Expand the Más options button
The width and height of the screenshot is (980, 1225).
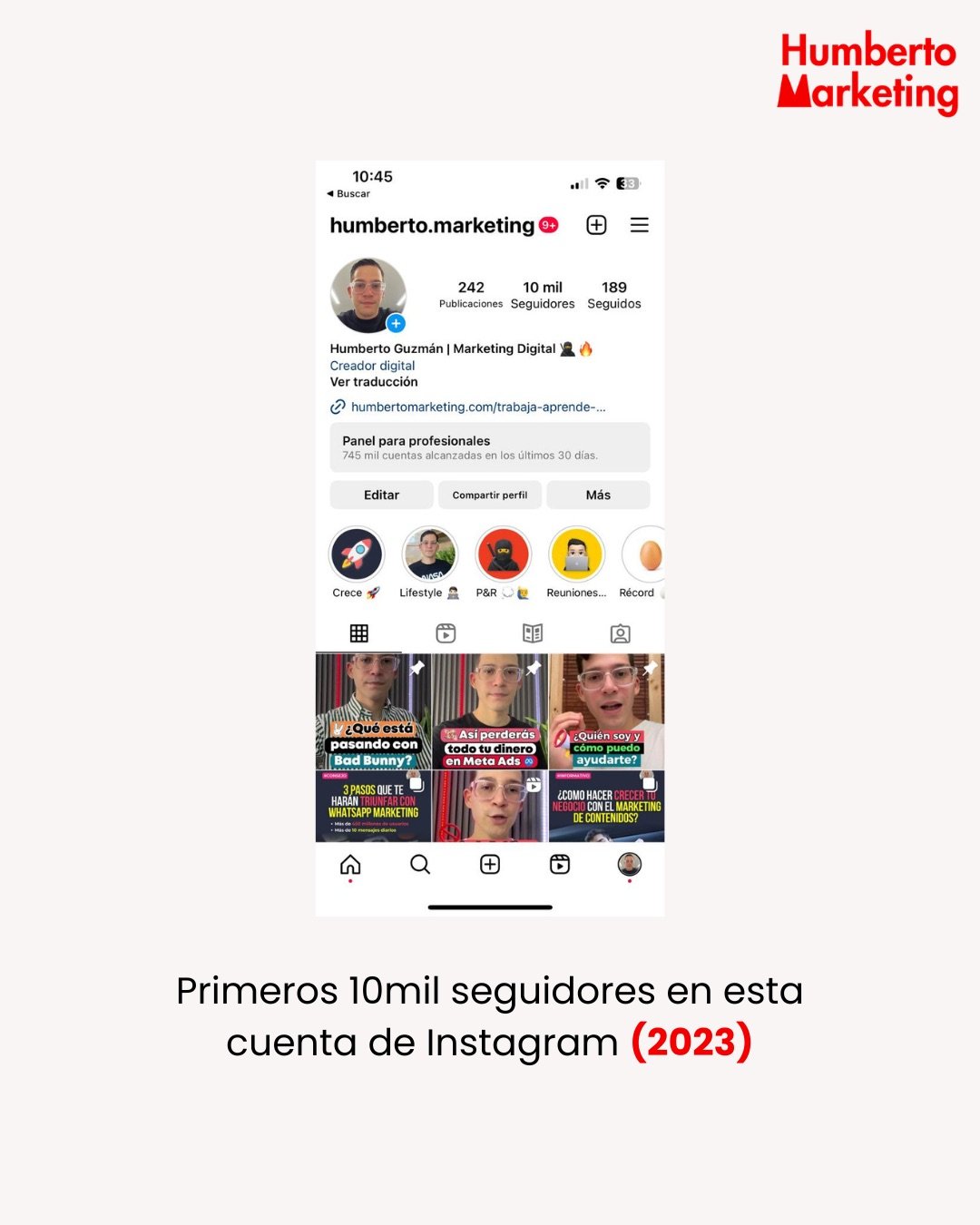pyautogui.click(x=598, y=495)
